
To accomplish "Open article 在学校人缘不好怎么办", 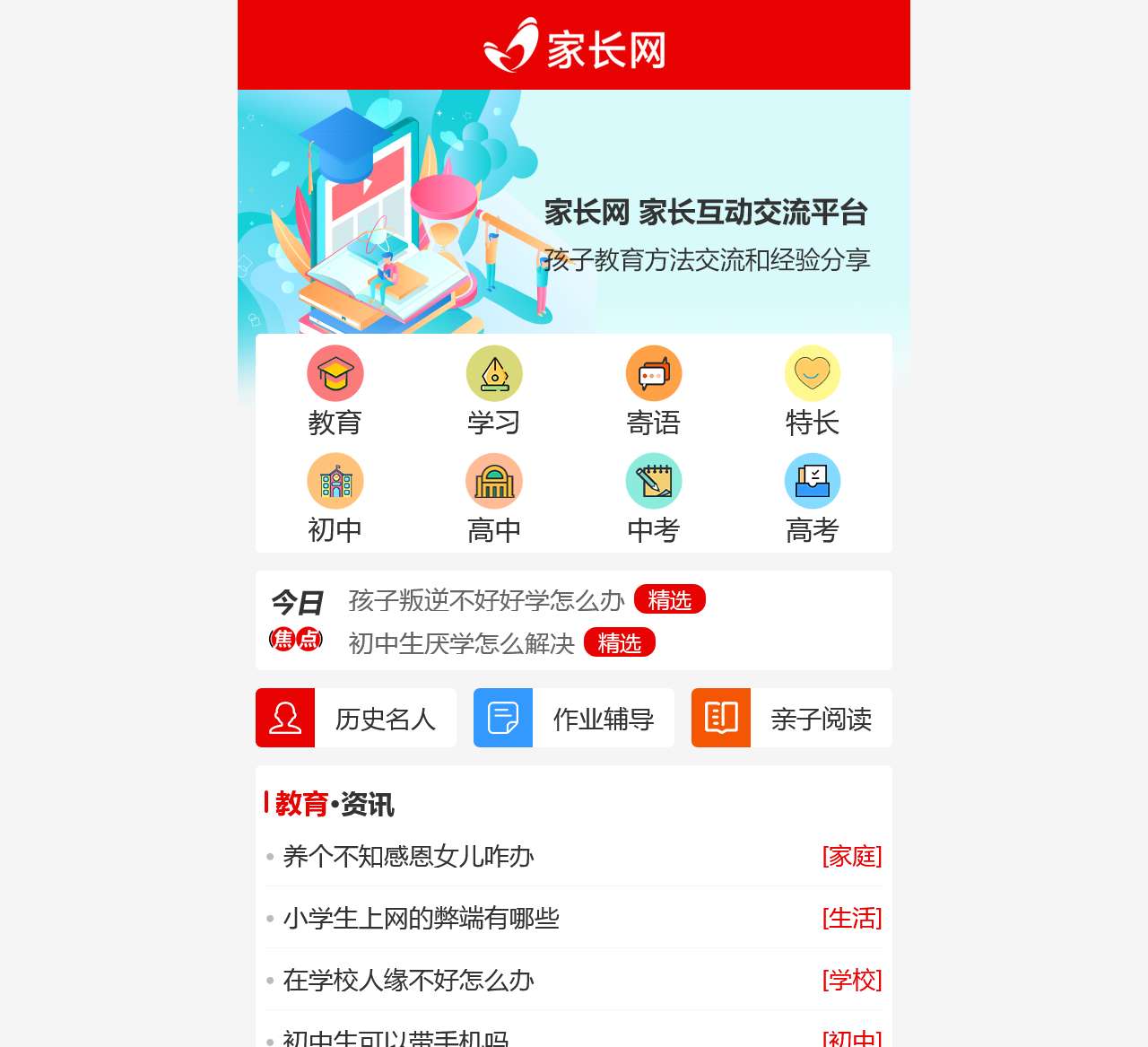I will (408, 980).
